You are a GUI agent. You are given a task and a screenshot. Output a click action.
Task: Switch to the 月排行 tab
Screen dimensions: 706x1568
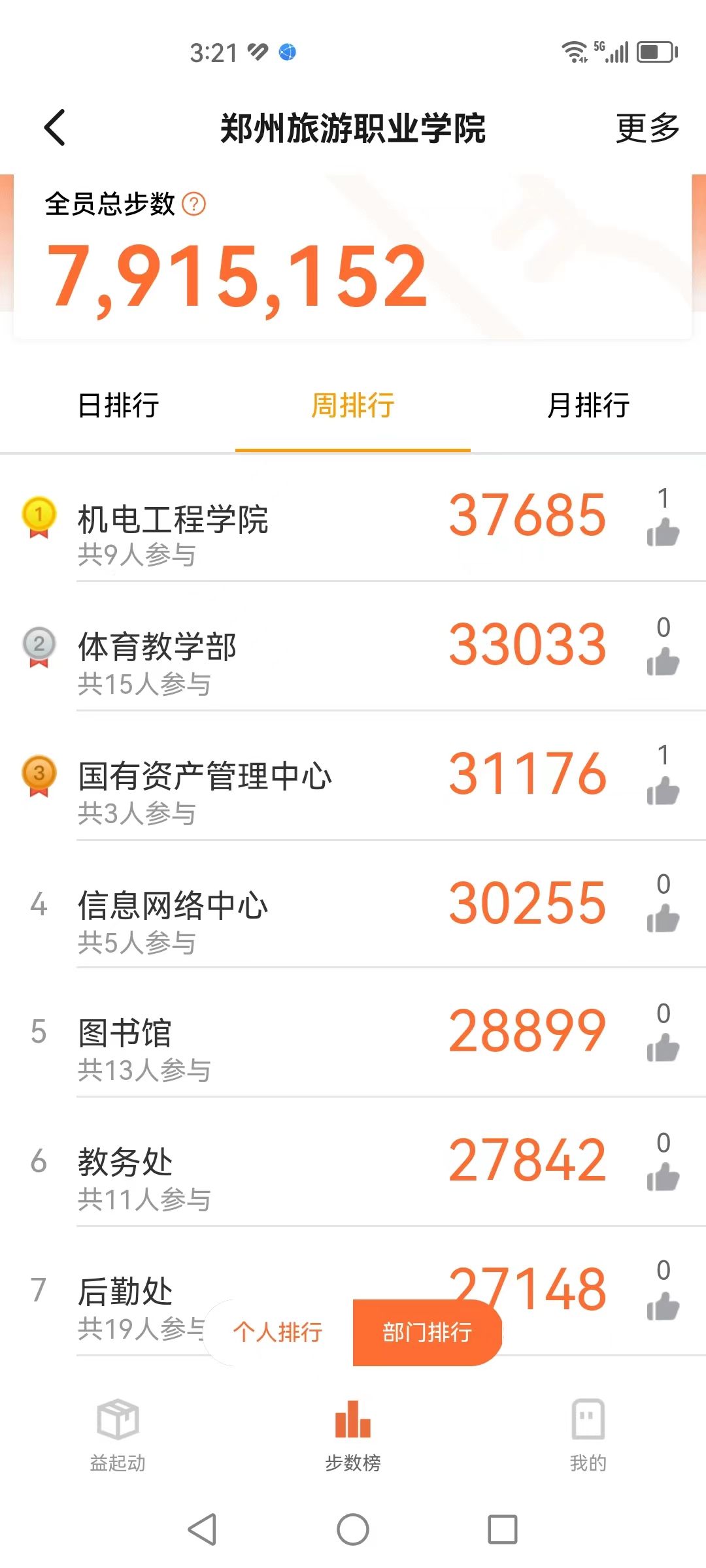coord(588,405)
